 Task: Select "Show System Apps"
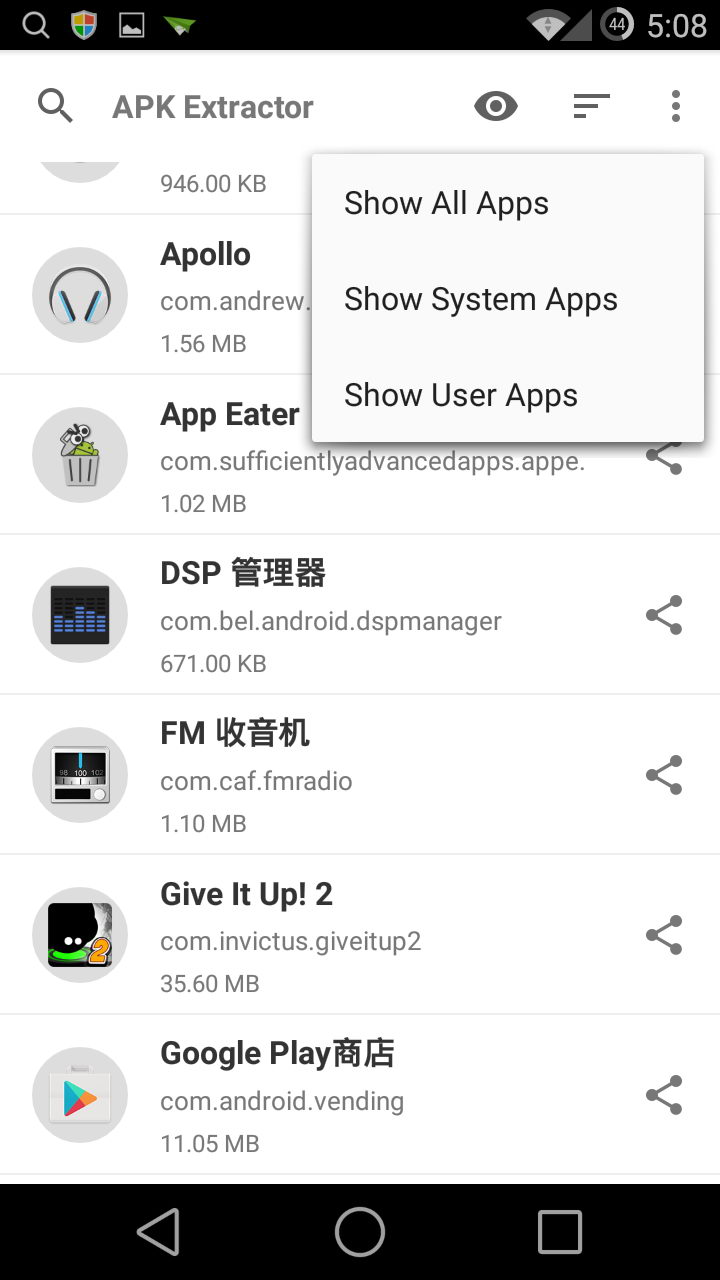481,299
